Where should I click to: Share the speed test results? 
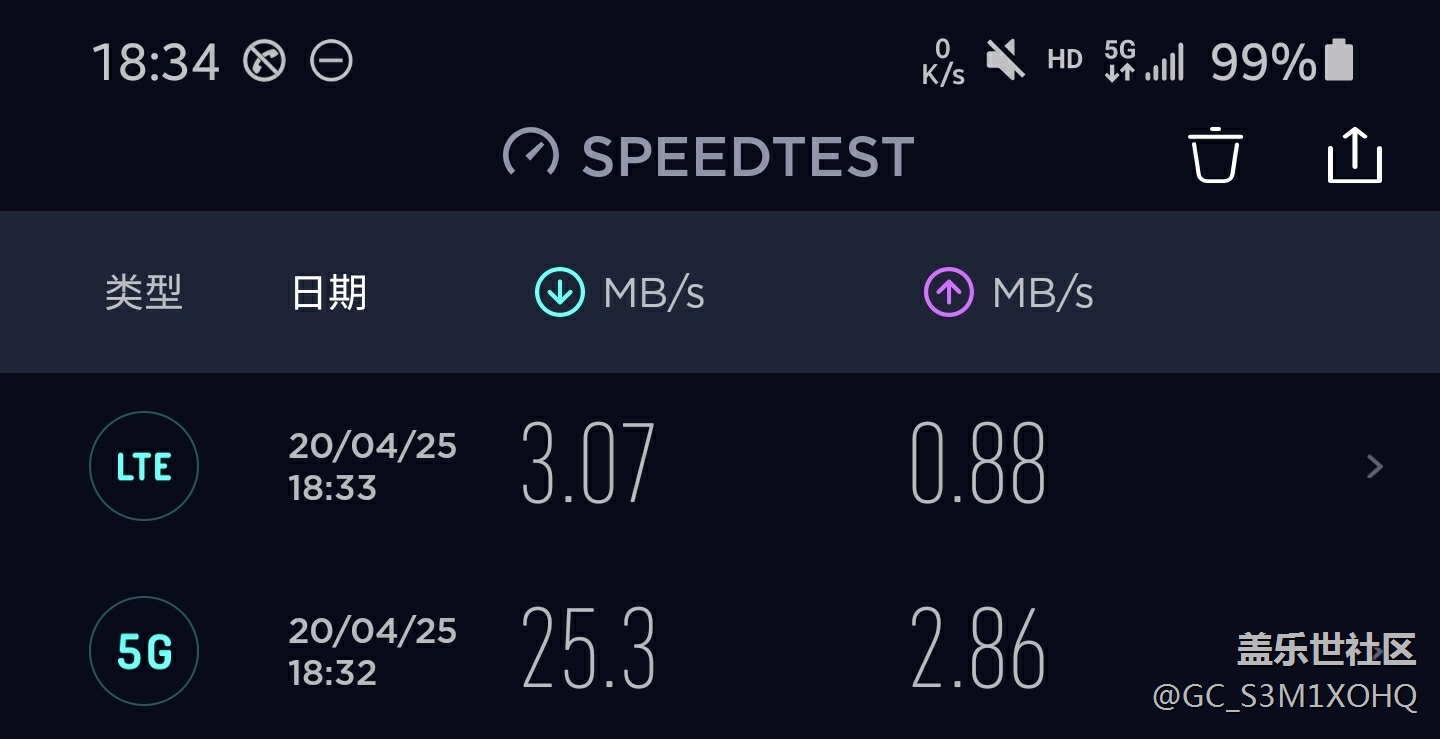click(1354, 156)
